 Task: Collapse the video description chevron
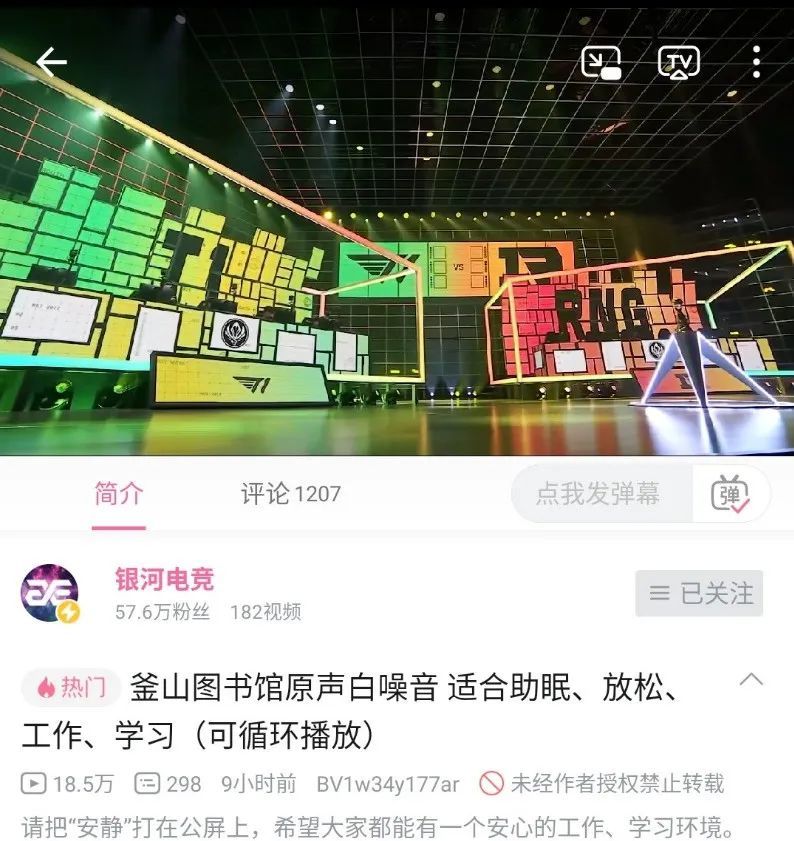pos(750,681)
